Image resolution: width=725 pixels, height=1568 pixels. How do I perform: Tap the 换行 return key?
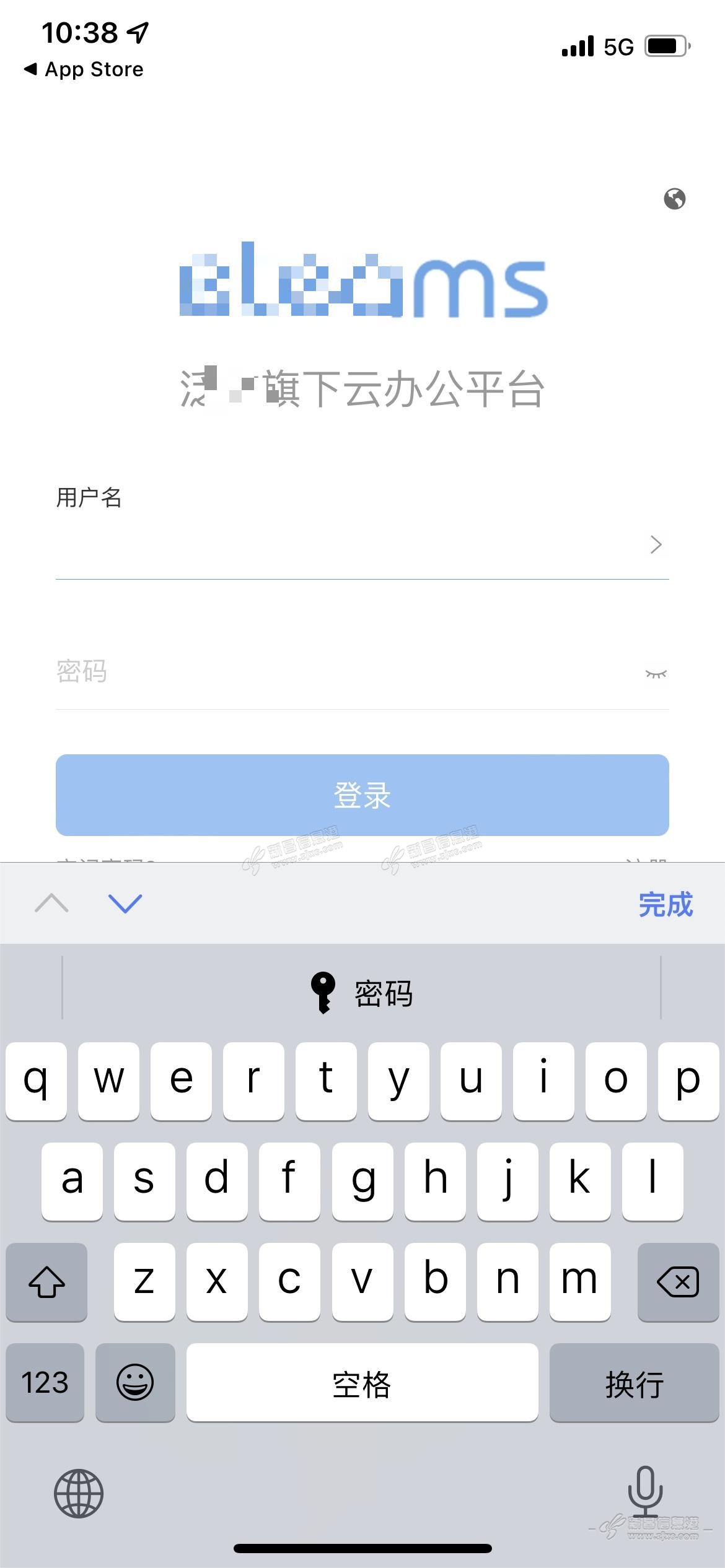(634, 1382)
